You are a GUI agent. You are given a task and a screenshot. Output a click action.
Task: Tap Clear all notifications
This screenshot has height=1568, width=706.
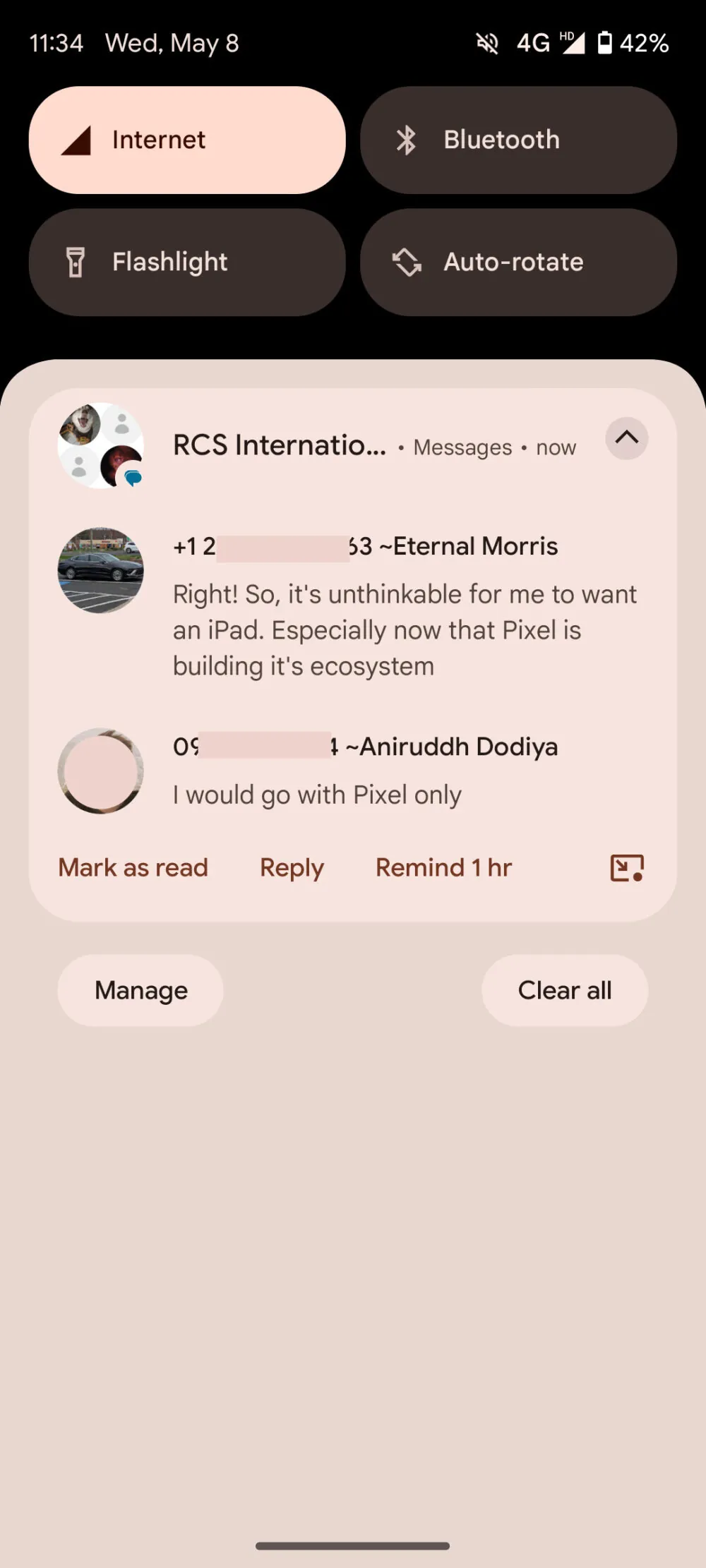(564, 990)
